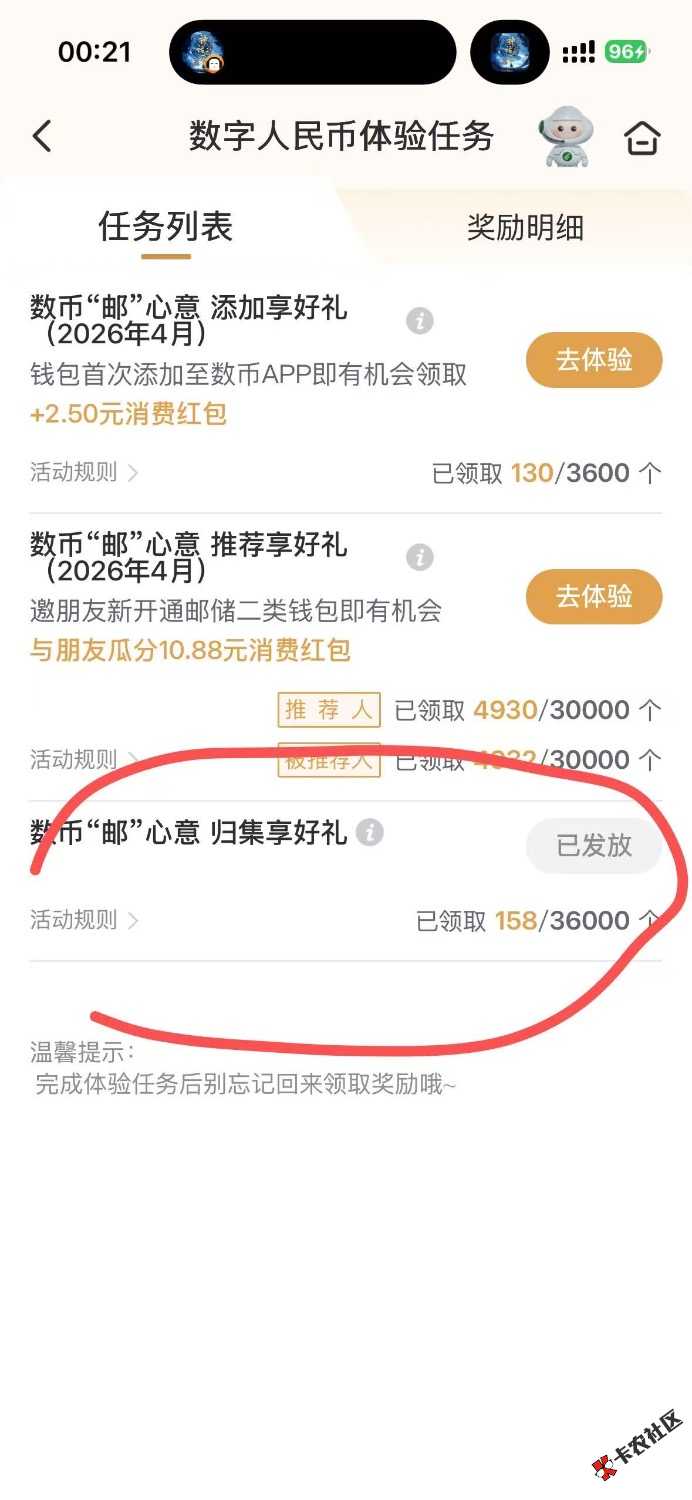Tap 去体验 for 添加享好礼 task
This screenshot has width=692, height=1500.
[594, 360]
